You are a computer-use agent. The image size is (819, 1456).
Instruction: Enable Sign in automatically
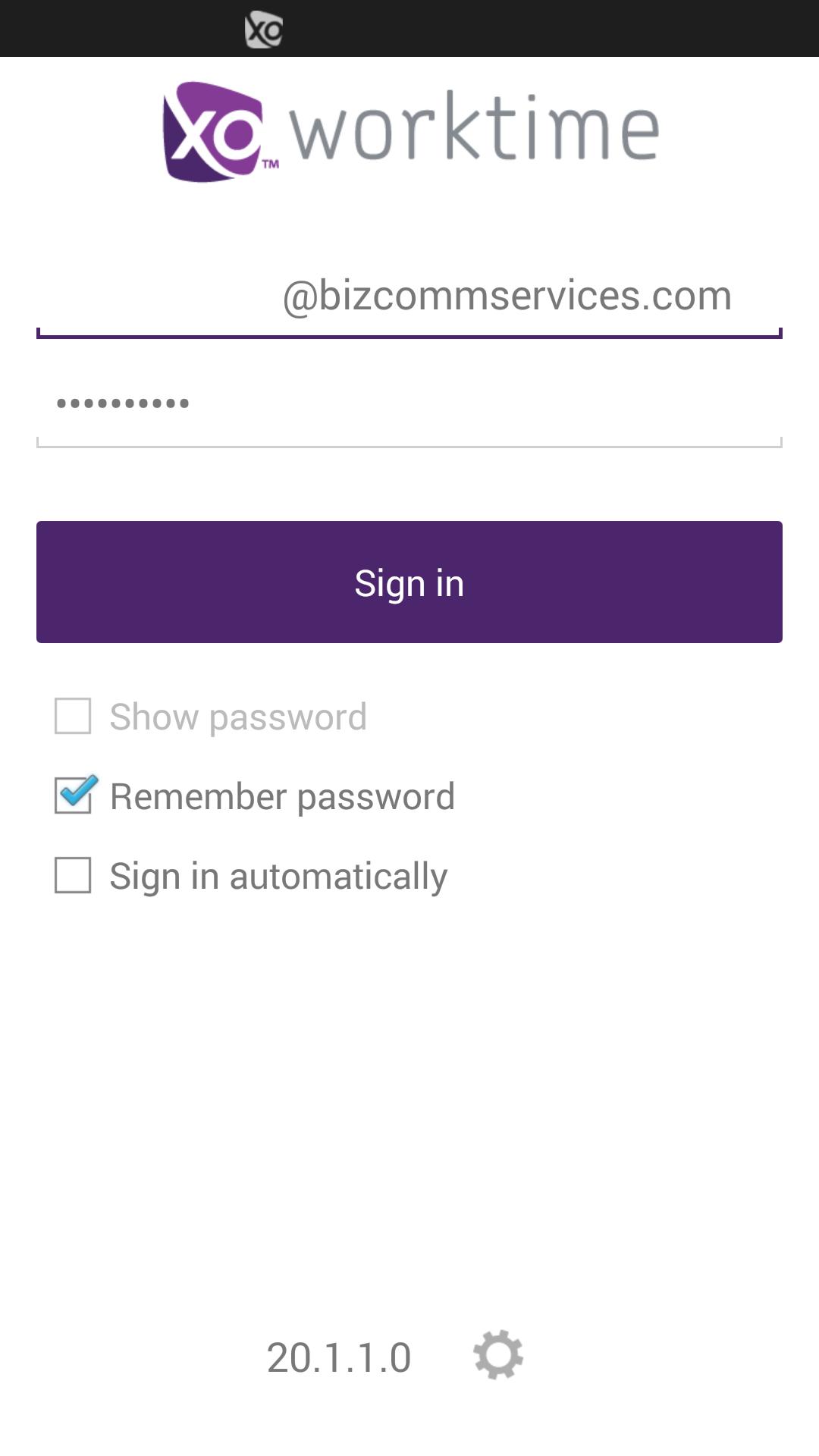pos(73,876)
